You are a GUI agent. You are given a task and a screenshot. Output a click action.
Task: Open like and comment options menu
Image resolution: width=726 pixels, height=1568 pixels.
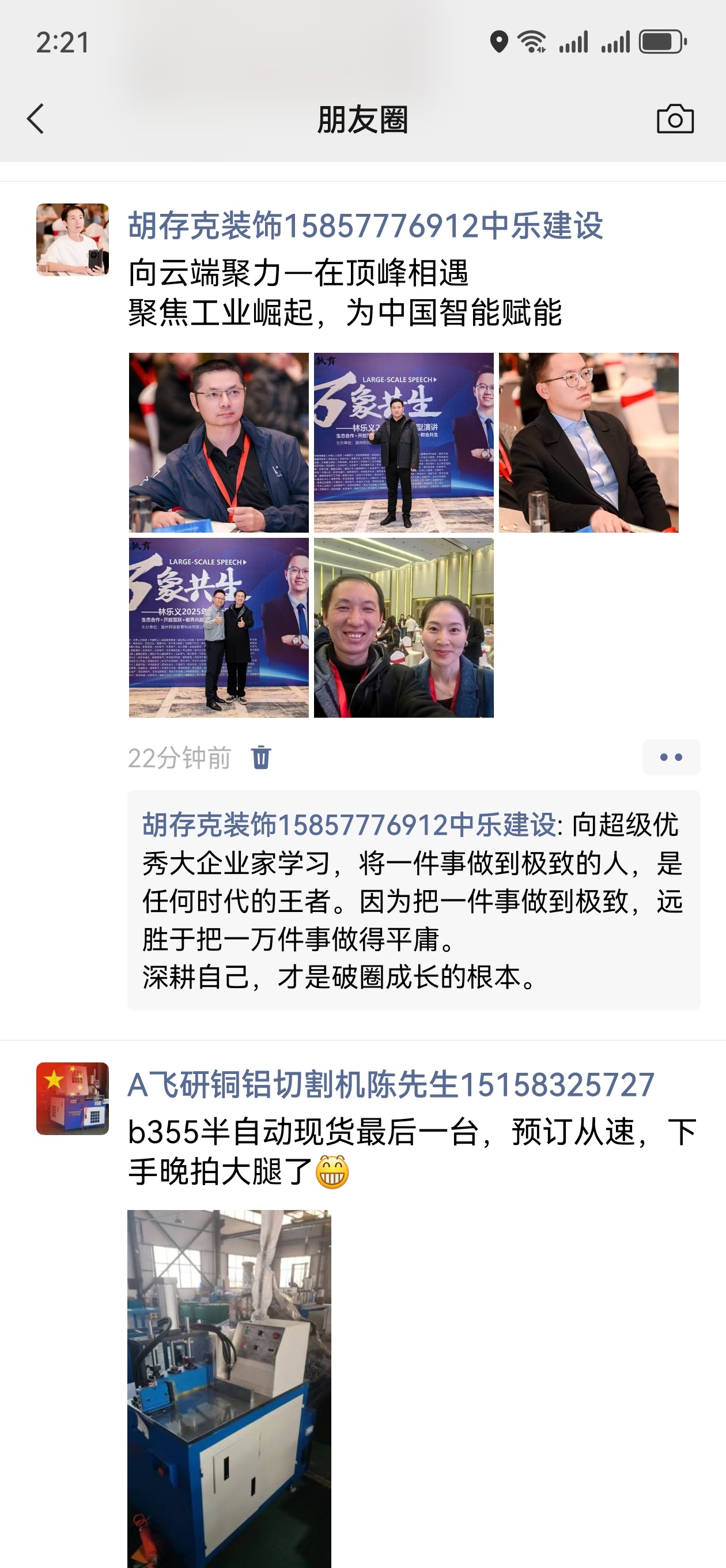coord(671,757)
